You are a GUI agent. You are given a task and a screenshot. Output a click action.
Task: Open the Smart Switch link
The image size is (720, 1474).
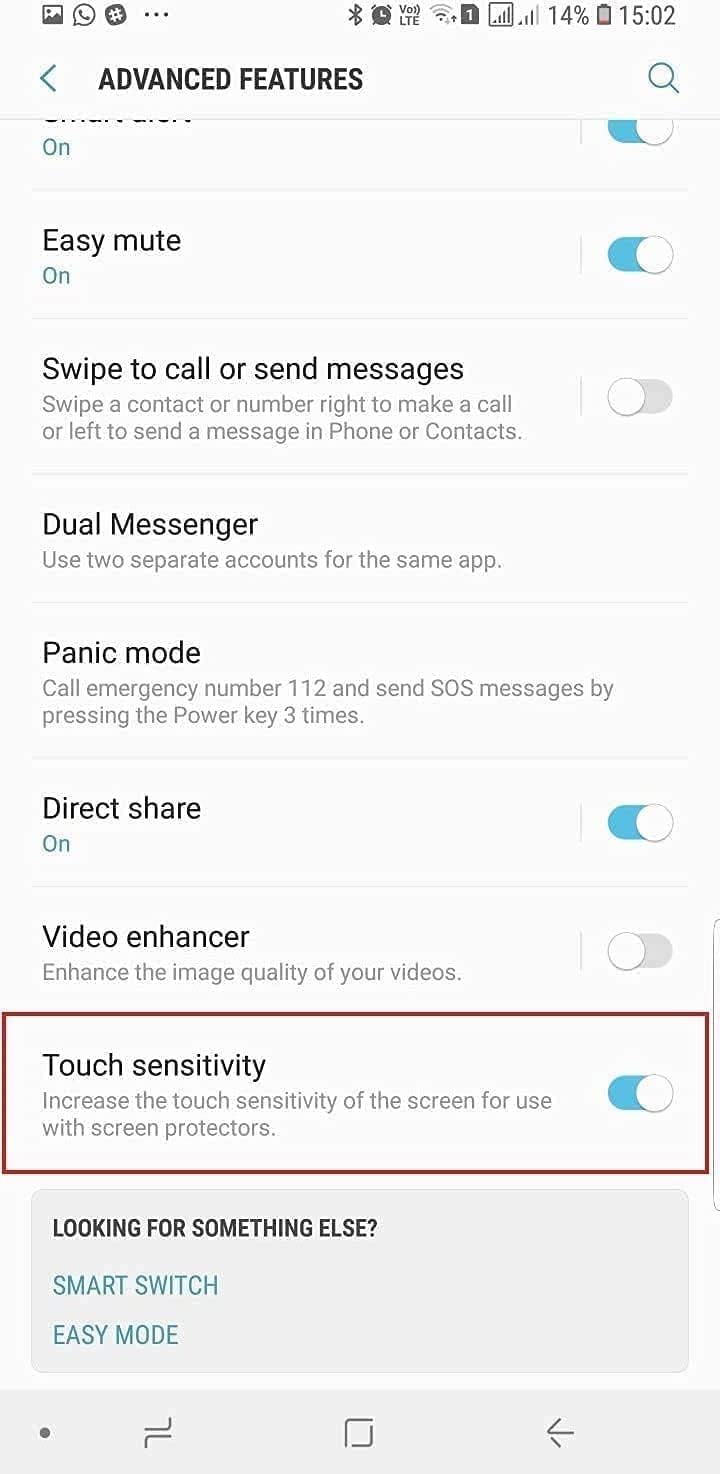tap(135, 1285)
